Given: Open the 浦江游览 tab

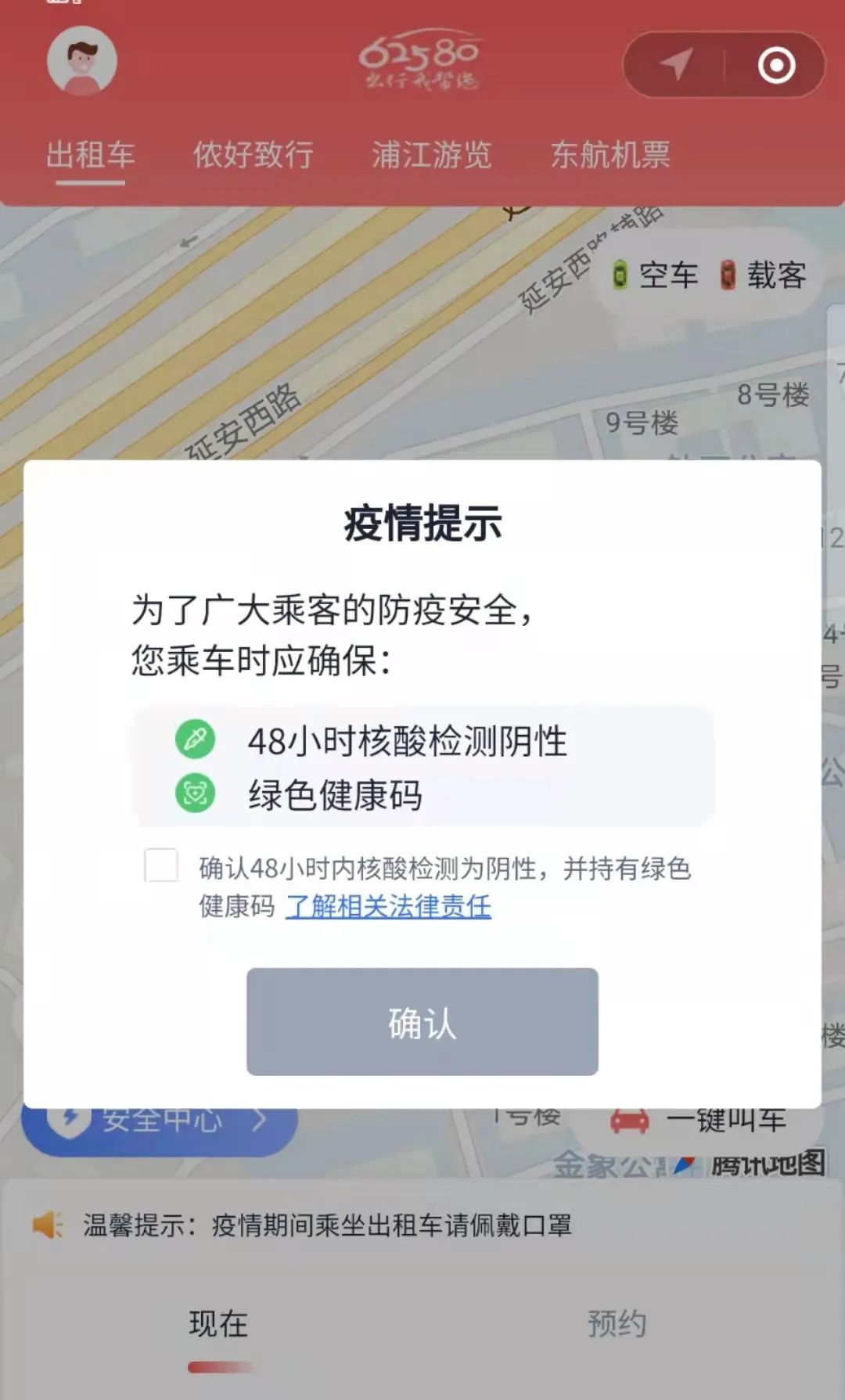Looking at the screenshot, I should (431, 155).
